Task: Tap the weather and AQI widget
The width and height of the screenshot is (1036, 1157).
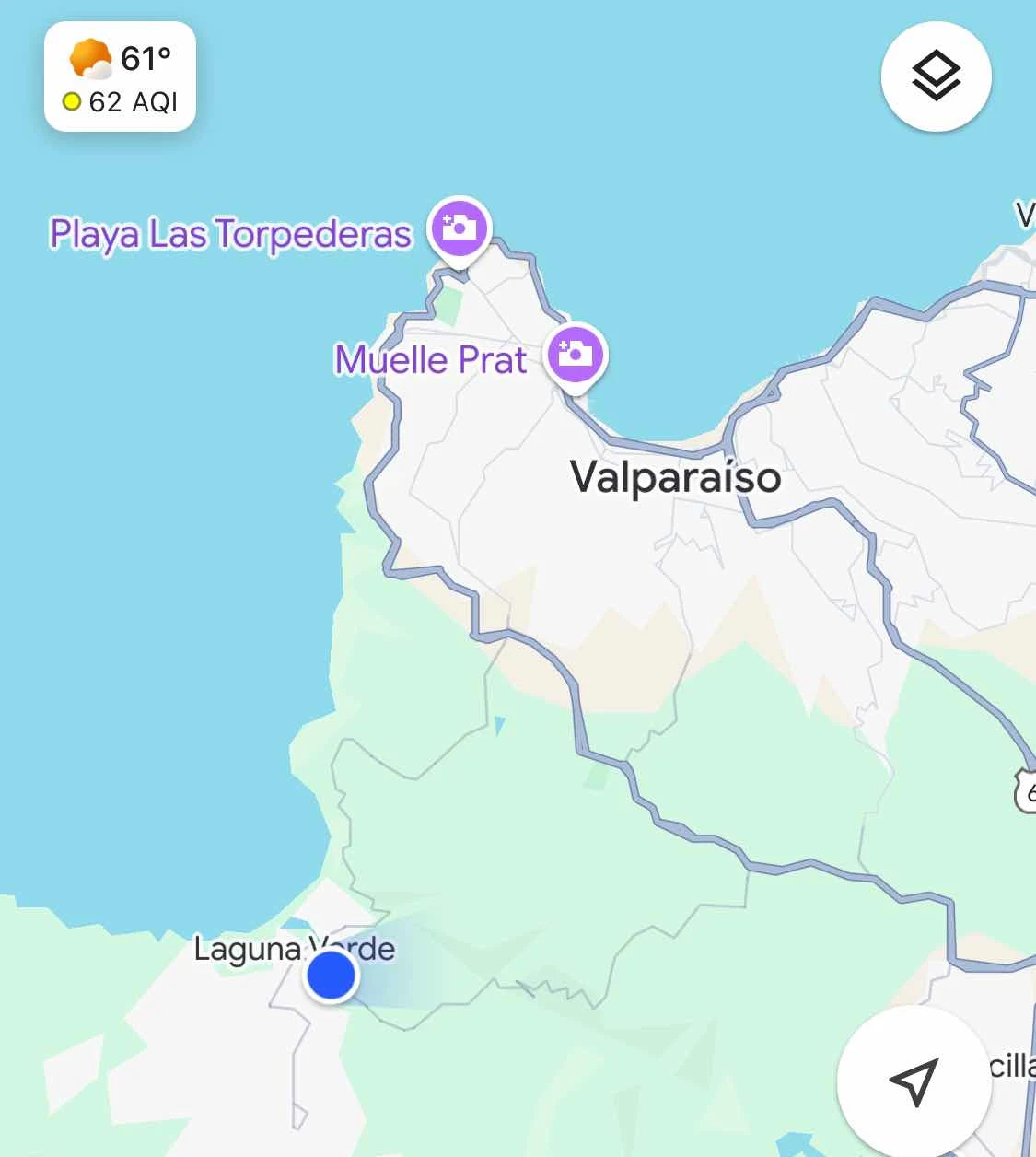Action: click(120, 76)
